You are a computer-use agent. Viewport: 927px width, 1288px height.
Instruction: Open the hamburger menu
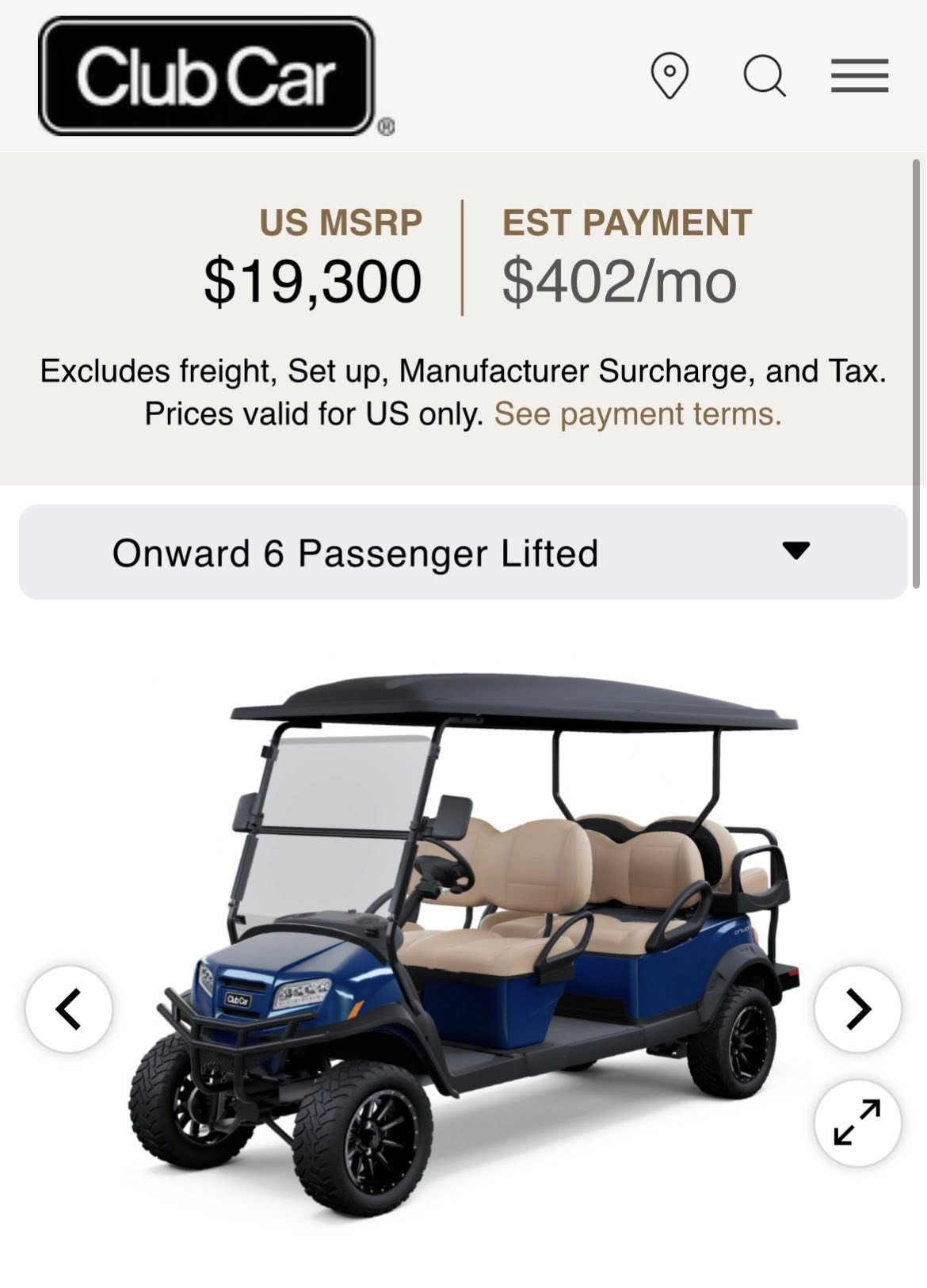(860, 76)
